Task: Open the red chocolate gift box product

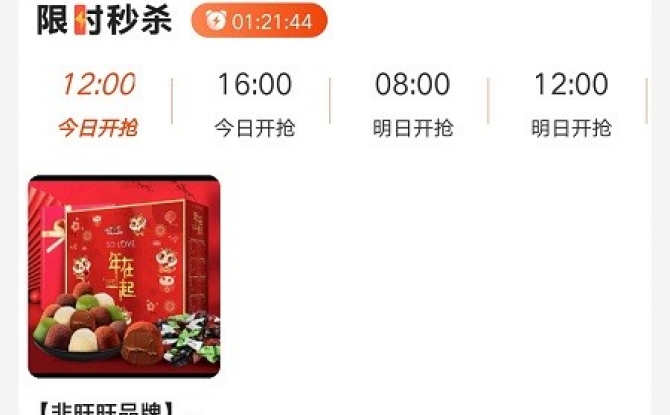Action: point(124,276)
